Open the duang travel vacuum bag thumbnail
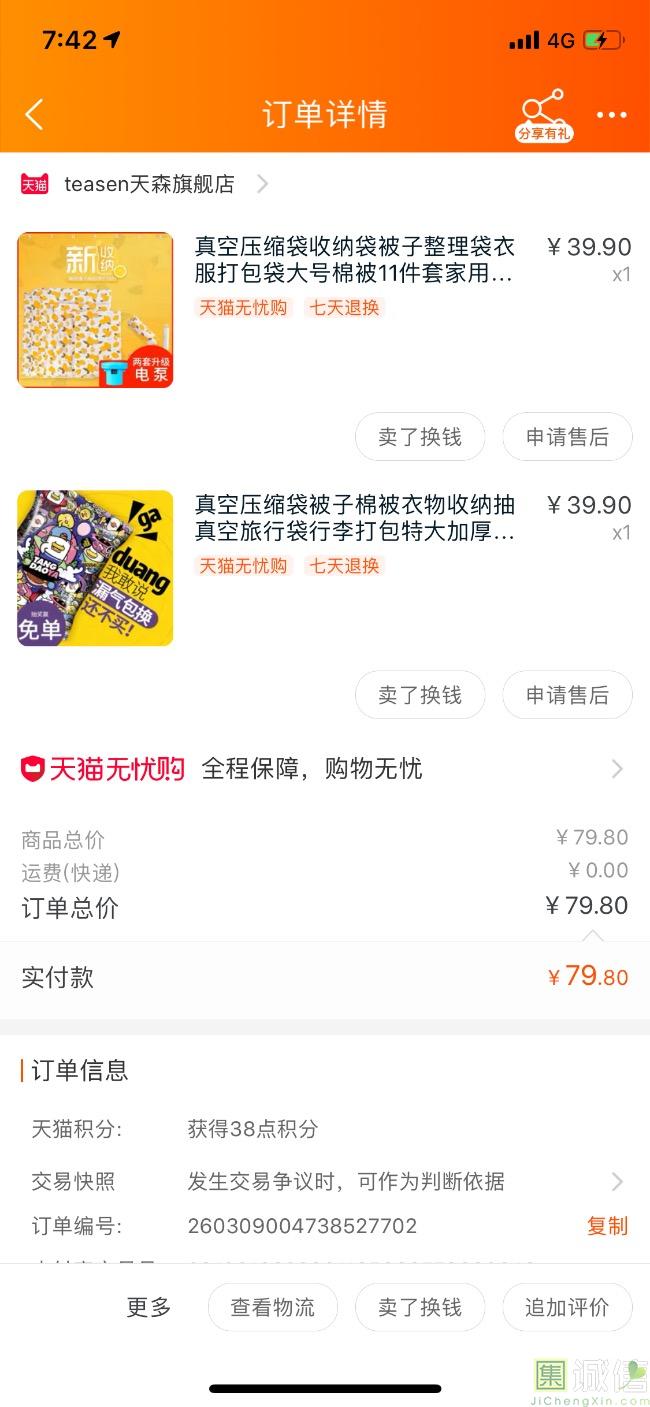The image size is (650, 1407). [x=95, y=568]
